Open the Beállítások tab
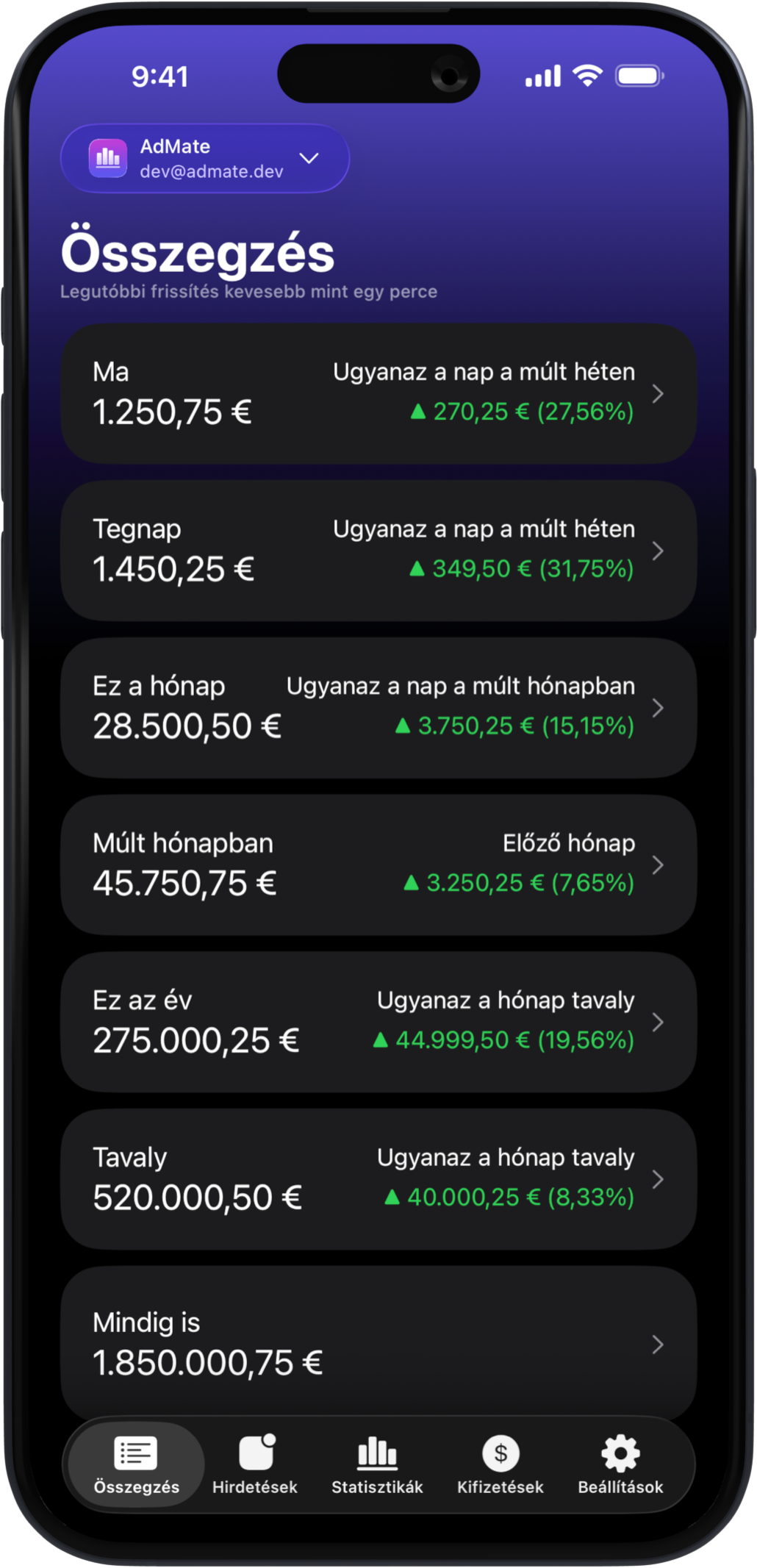 tap(620, 1466)
